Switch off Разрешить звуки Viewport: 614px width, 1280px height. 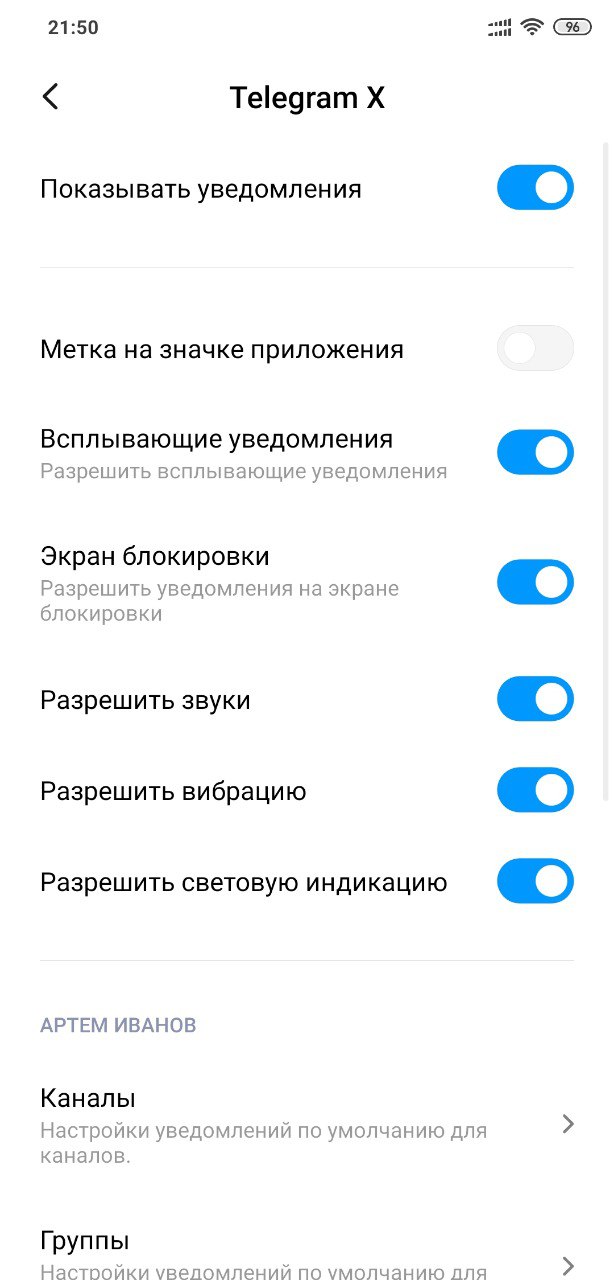coord(535,699)
